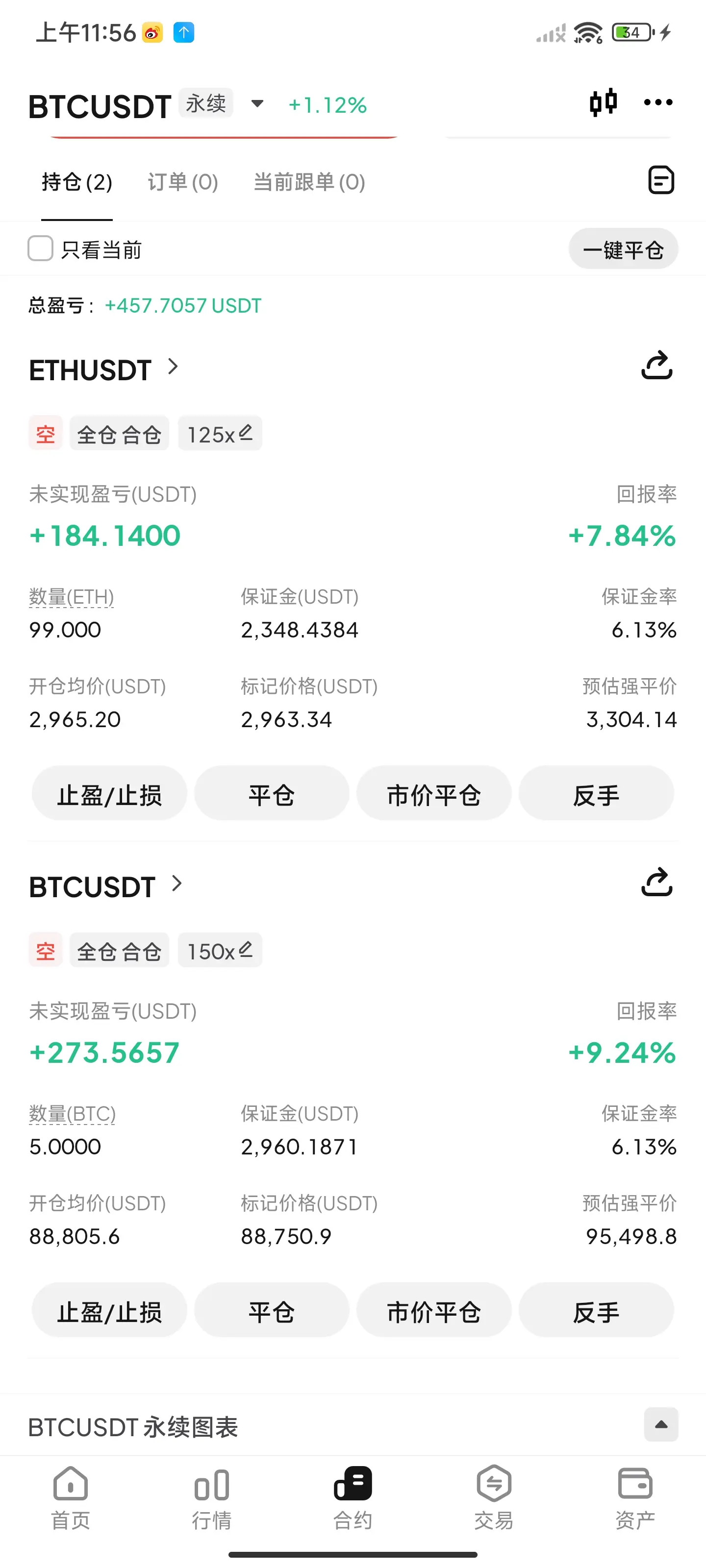Open the three-dot overflow menu
The image size is (706, 1568).
(658, 103)
